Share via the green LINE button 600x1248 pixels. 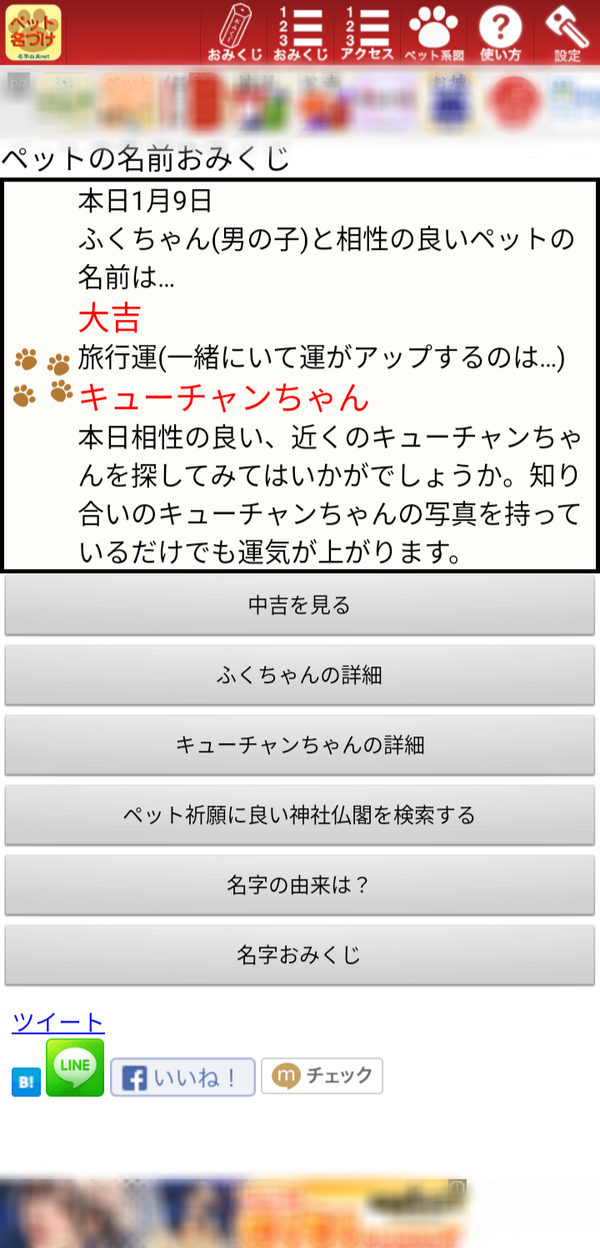[75, 1068]
